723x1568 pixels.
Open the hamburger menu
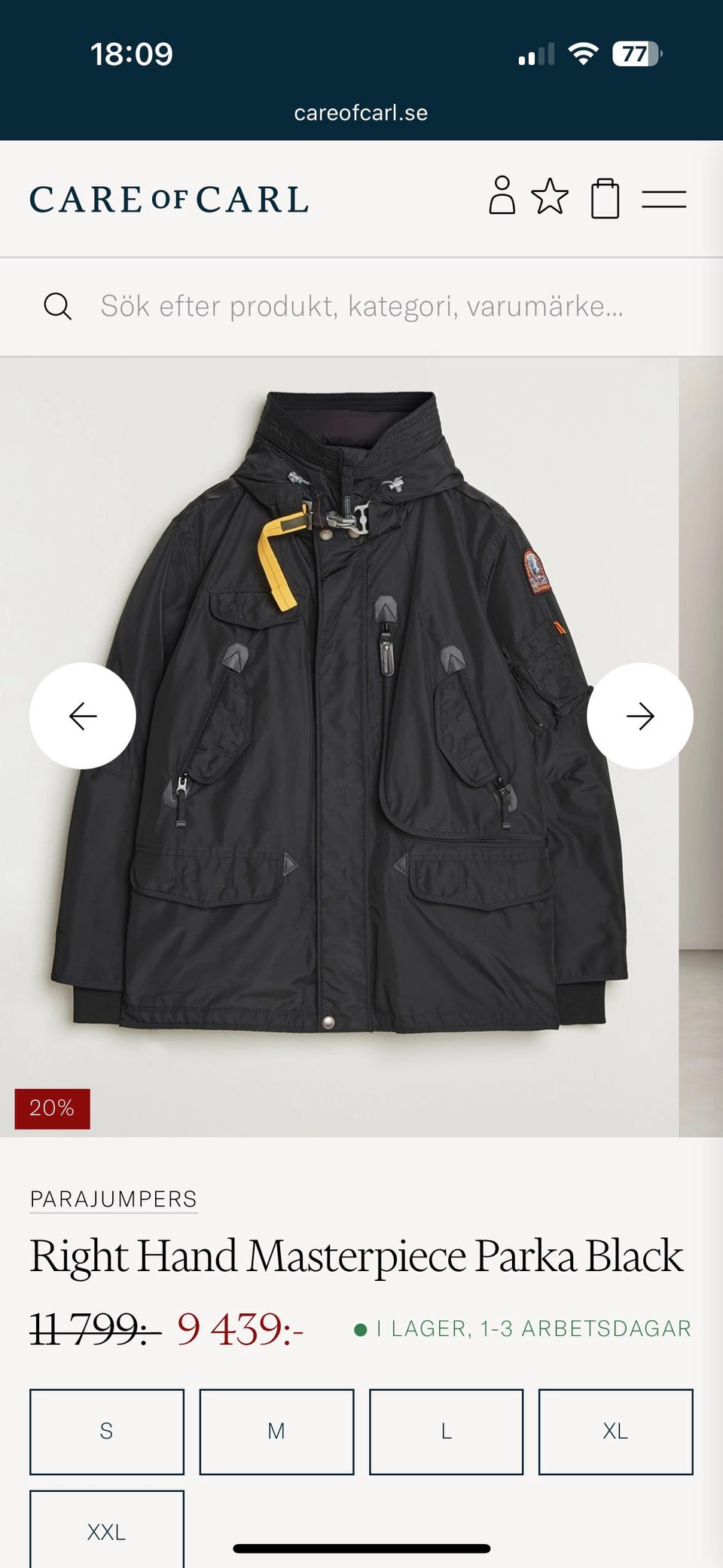point(664,199)
